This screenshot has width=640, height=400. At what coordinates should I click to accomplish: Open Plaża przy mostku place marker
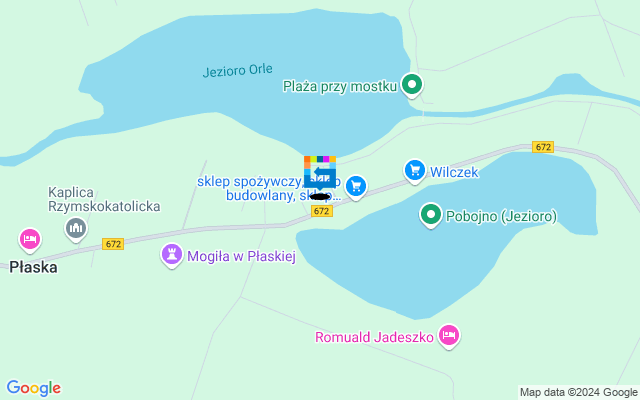pos(411,85)
